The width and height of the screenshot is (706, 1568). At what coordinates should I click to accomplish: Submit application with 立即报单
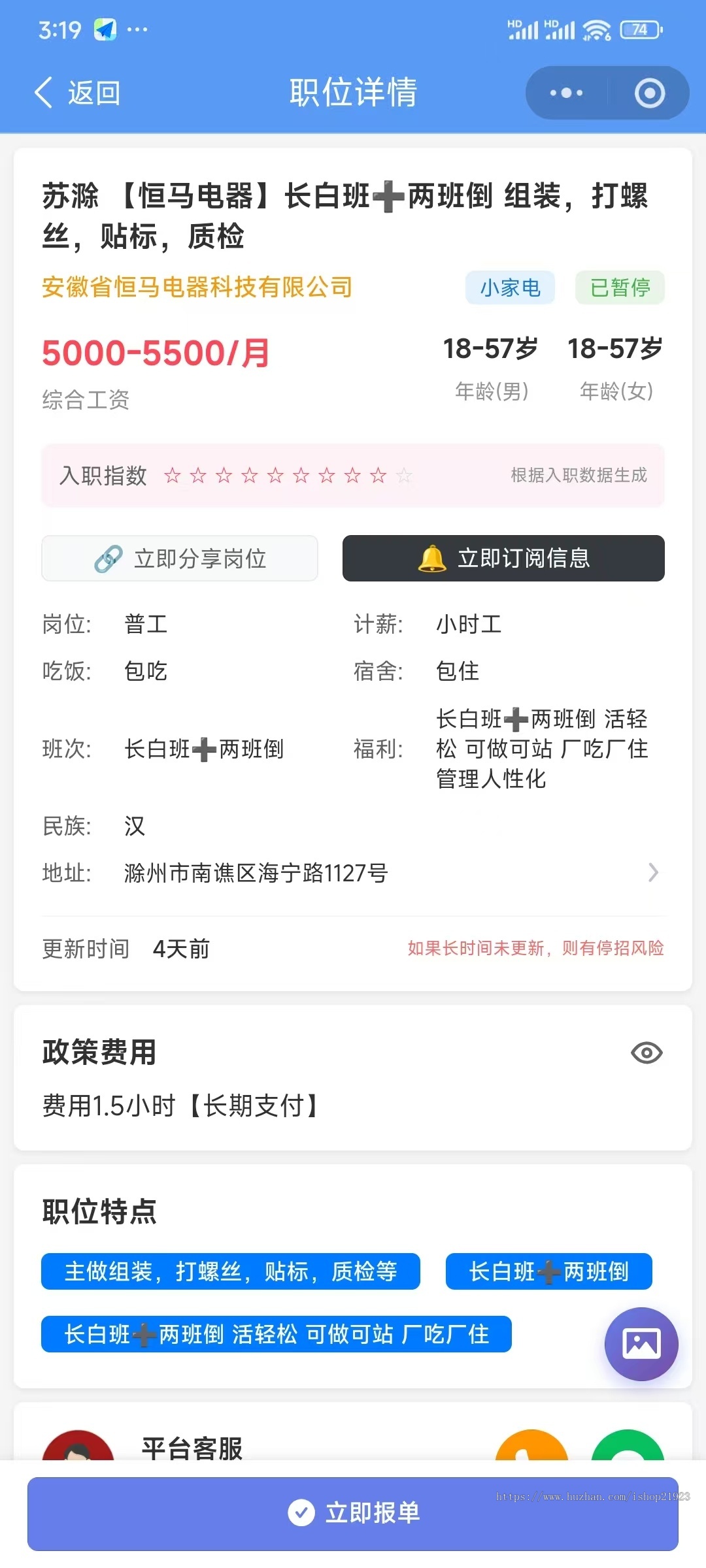353,1512
